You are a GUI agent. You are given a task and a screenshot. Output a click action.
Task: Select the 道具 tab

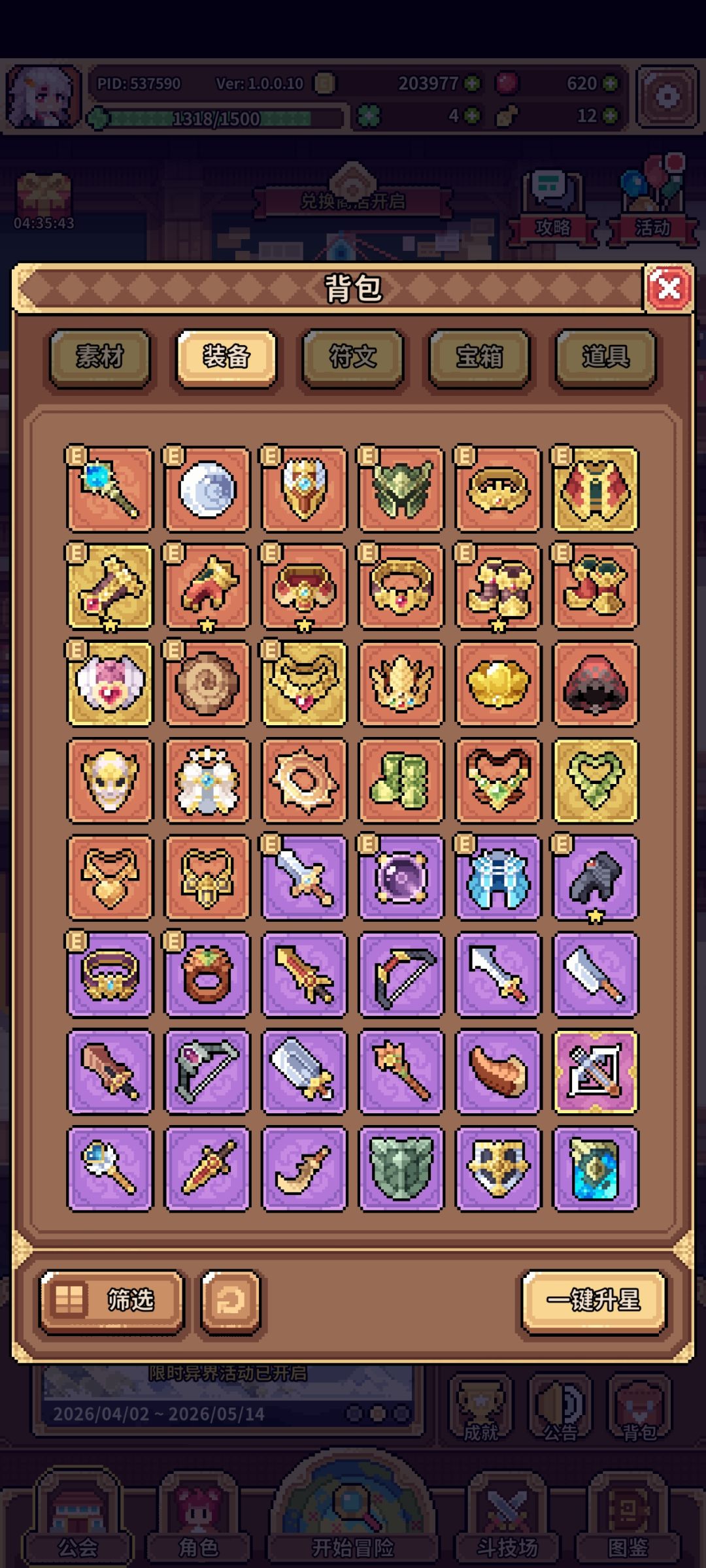[x=605, y=357]
